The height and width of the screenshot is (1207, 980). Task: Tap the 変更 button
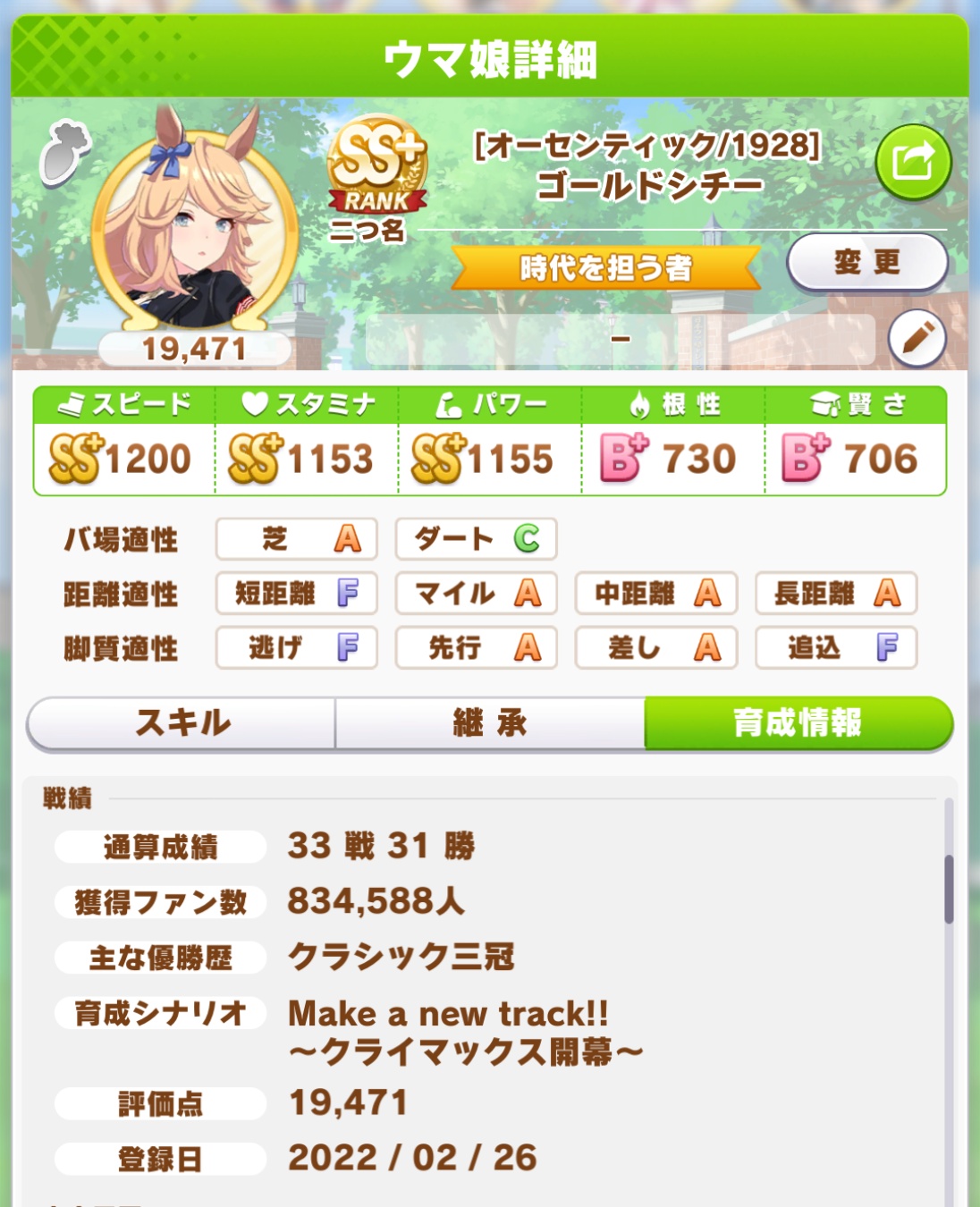coord(866,263)
